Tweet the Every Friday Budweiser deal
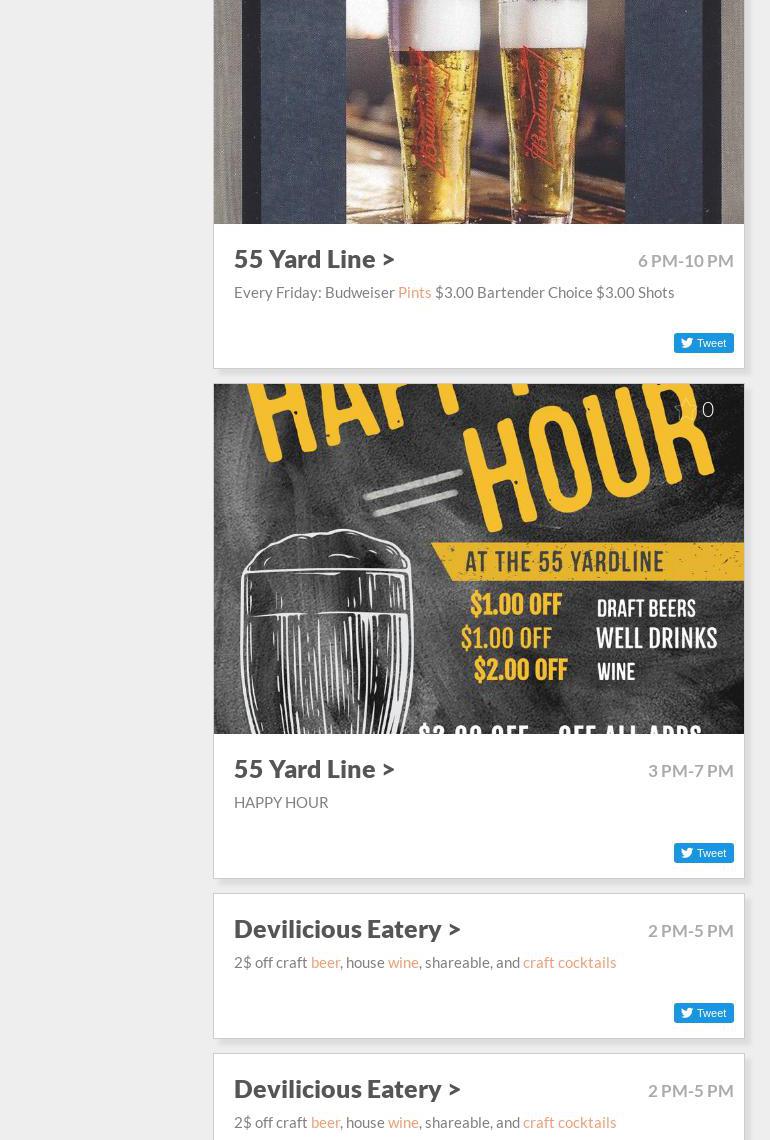 [x=703, y=343]
